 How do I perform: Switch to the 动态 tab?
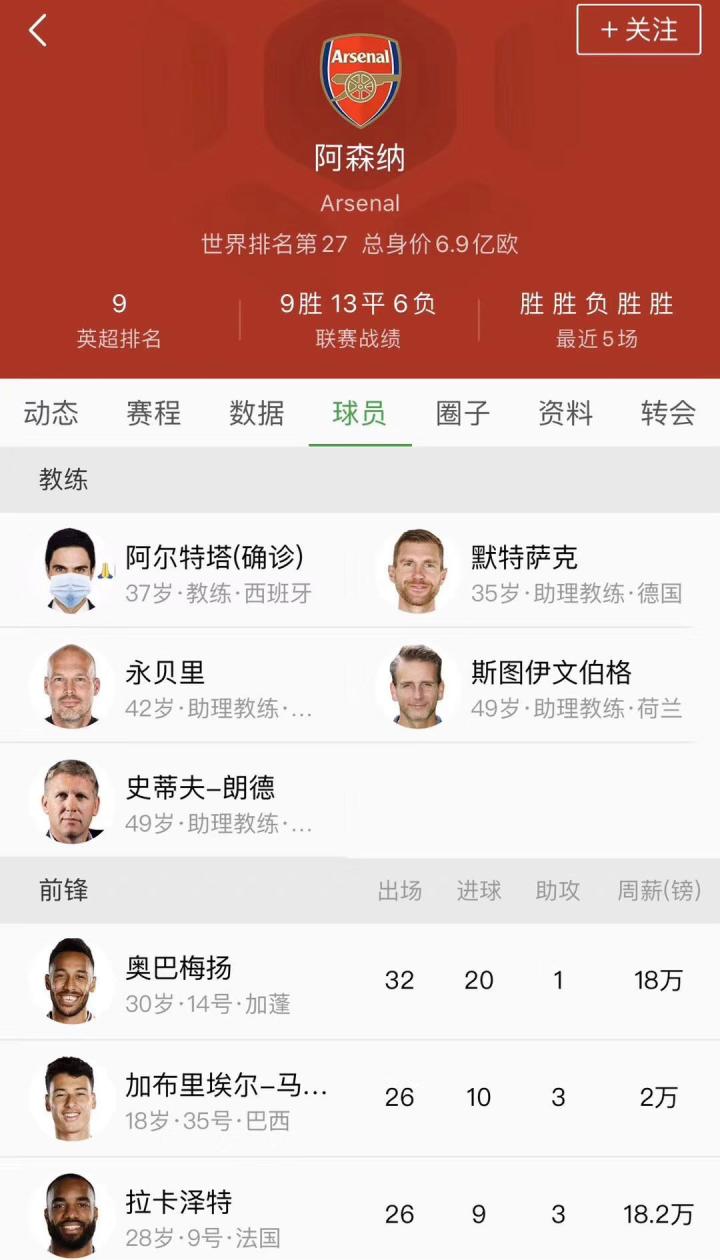tap(51, 413)
